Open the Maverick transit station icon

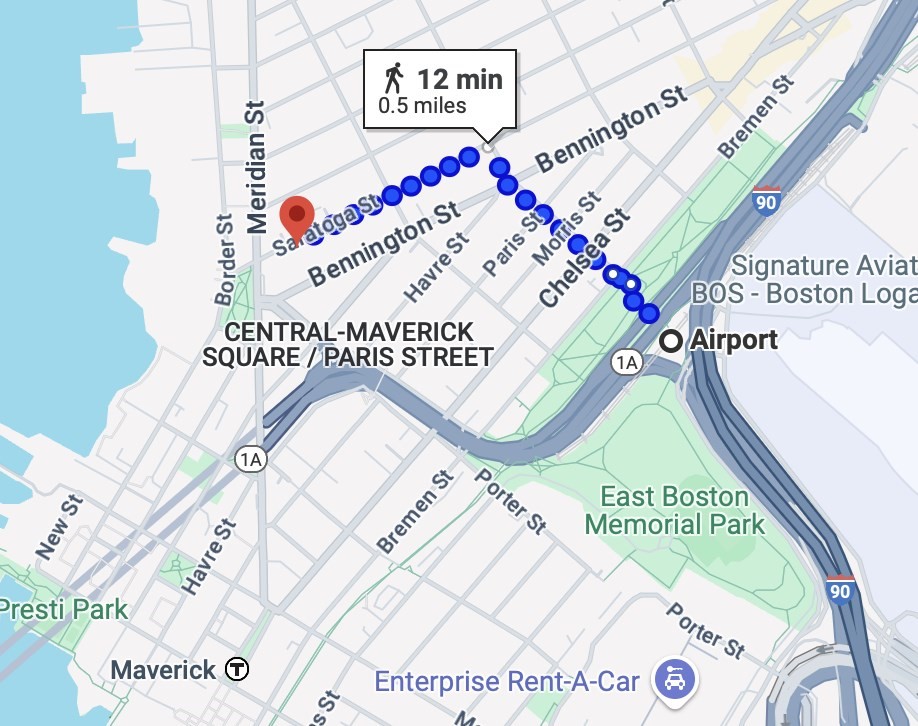click(237, 669)
